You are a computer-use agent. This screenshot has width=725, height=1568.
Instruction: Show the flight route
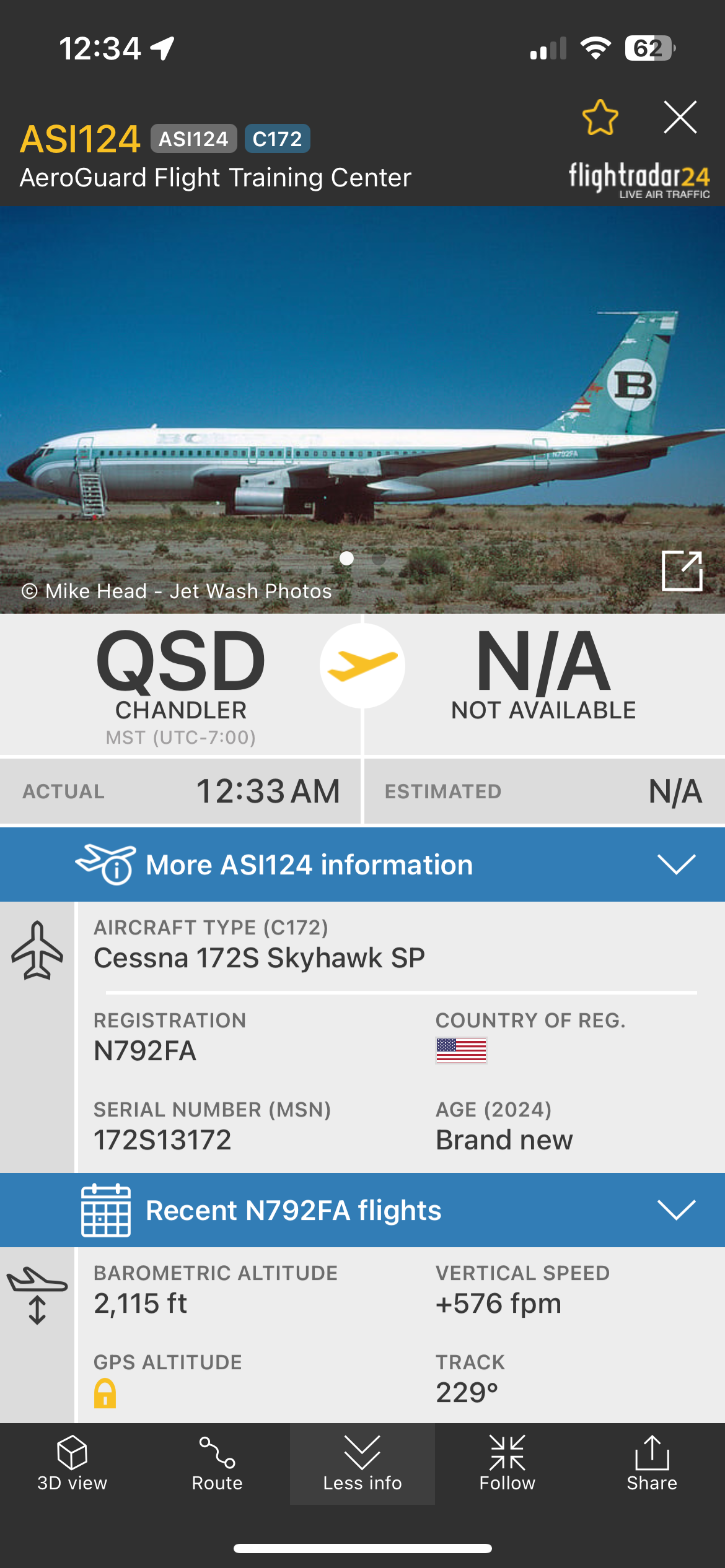click(217, 1464)
